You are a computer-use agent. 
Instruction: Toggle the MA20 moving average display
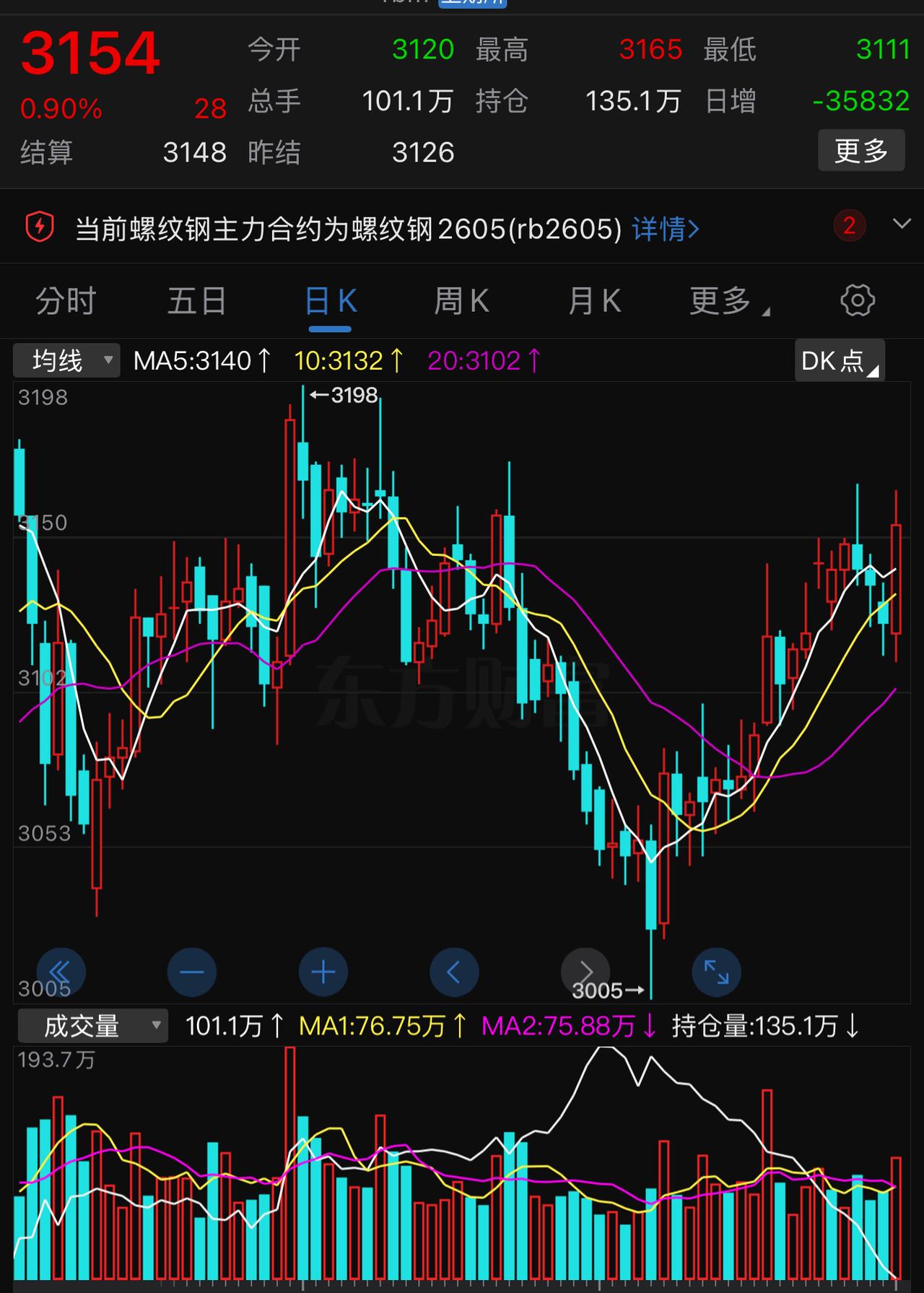[x=480, y=360]
